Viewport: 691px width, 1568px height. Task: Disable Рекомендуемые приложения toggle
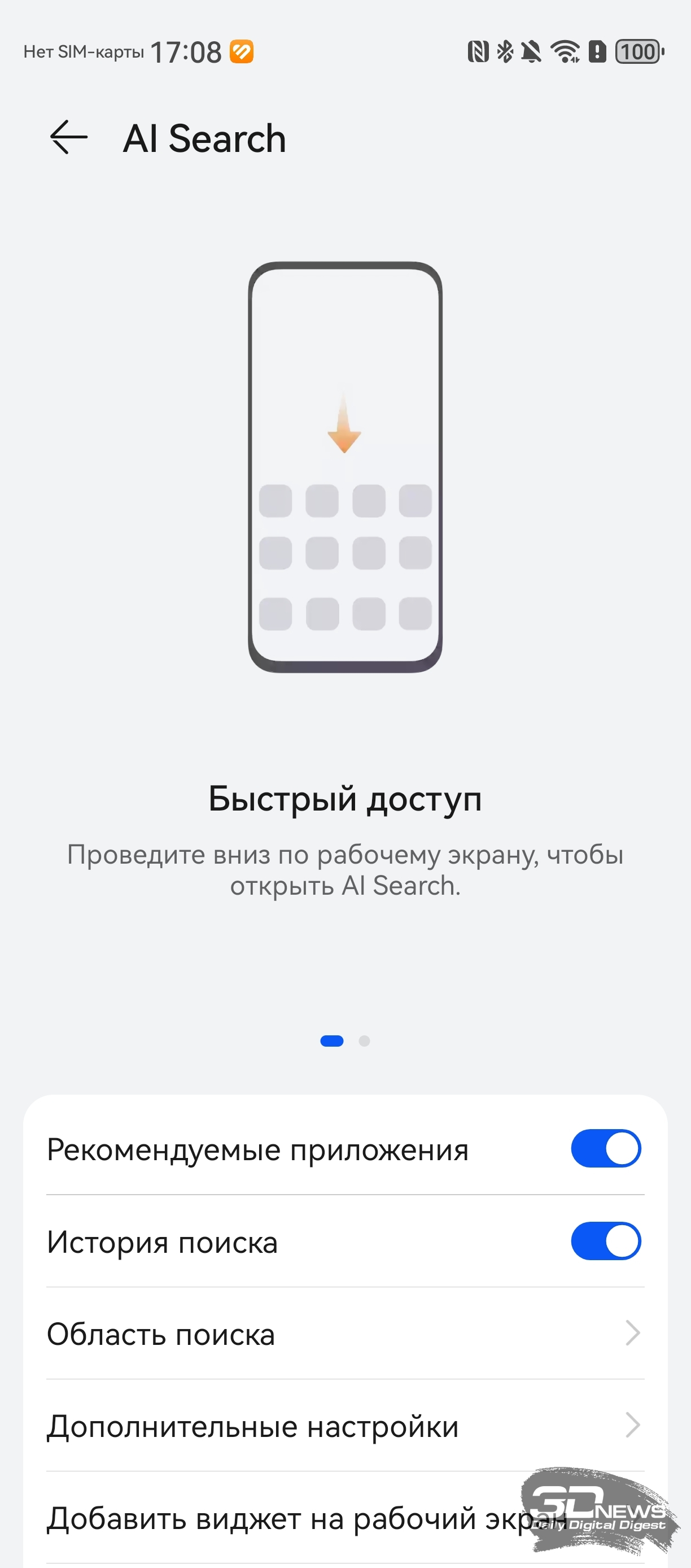tap(605, 1149)
